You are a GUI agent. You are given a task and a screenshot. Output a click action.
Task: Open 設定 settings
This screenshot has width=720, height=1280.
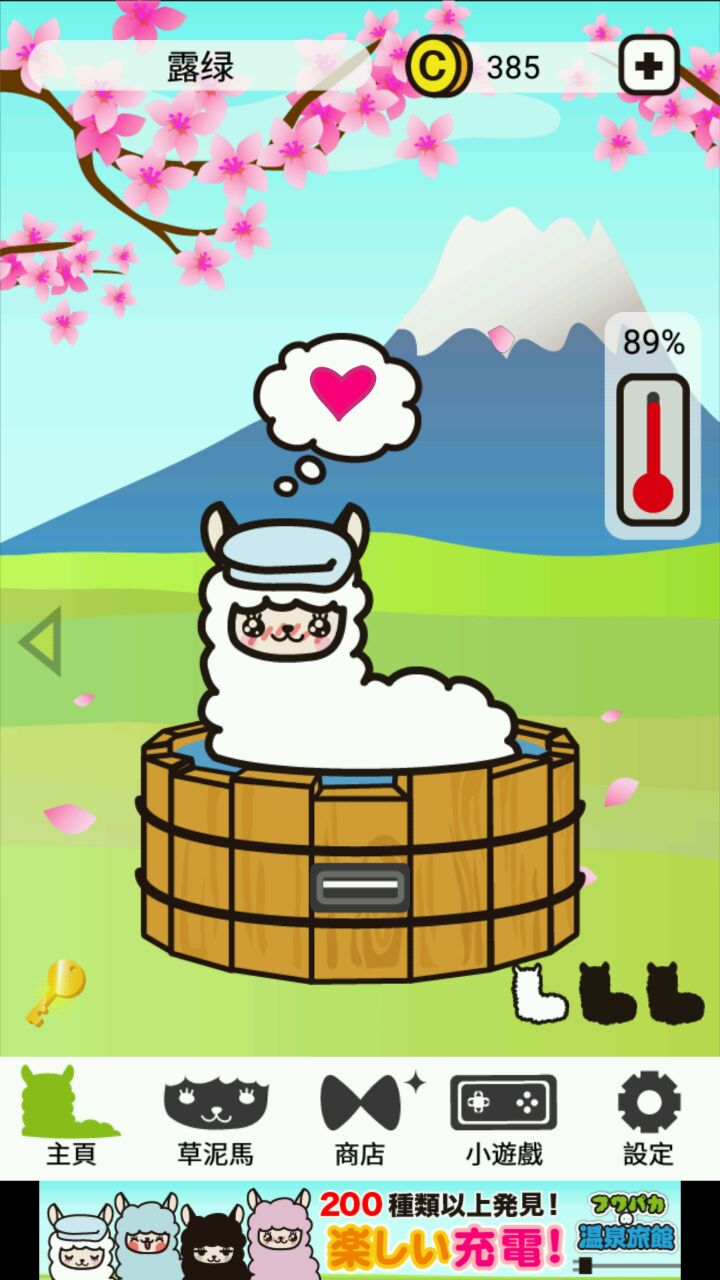pyautogui.click(x=648, y=1117)
